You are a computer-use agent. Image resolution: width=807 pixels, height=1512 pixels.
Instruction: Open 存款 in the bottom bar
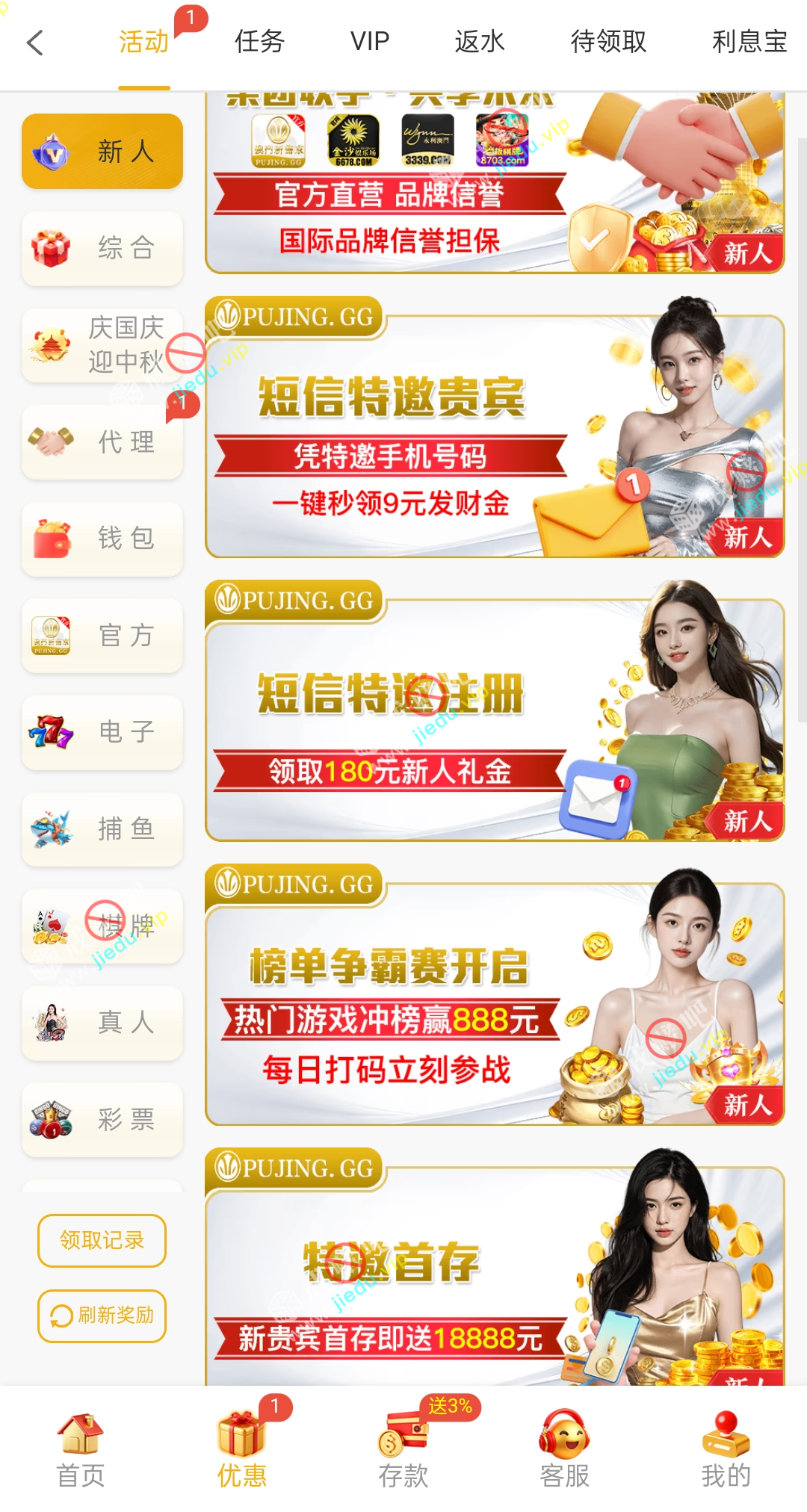coord(403,1449)
